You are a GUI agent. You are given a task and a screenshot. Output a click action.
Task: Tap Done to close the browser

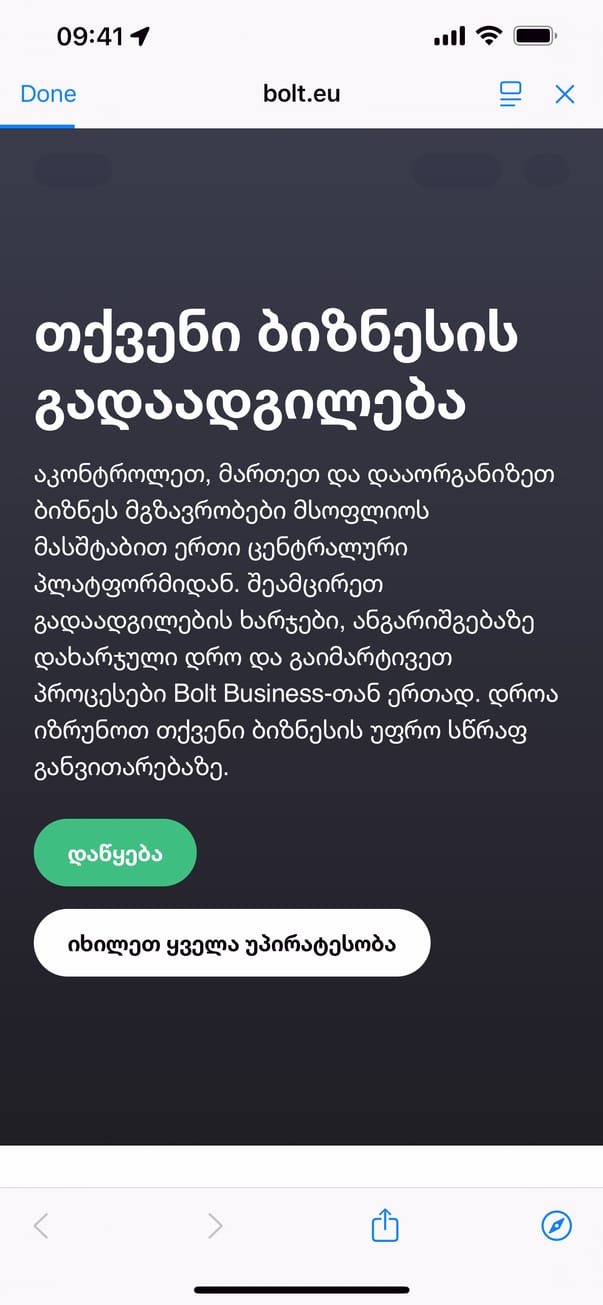pos(48,94)
